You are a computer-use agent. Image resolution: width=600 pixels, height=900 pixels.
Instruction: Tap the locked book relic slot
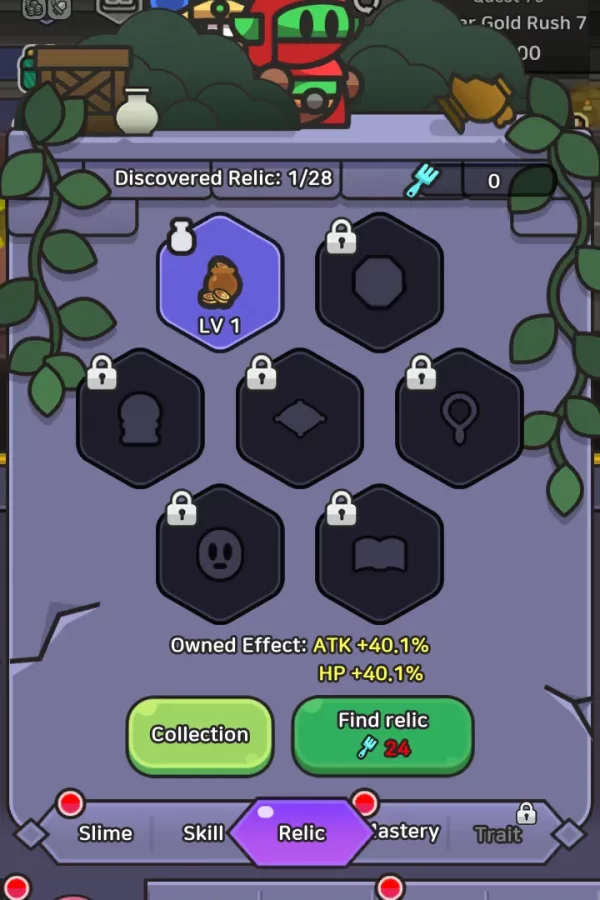coord(379,553)
